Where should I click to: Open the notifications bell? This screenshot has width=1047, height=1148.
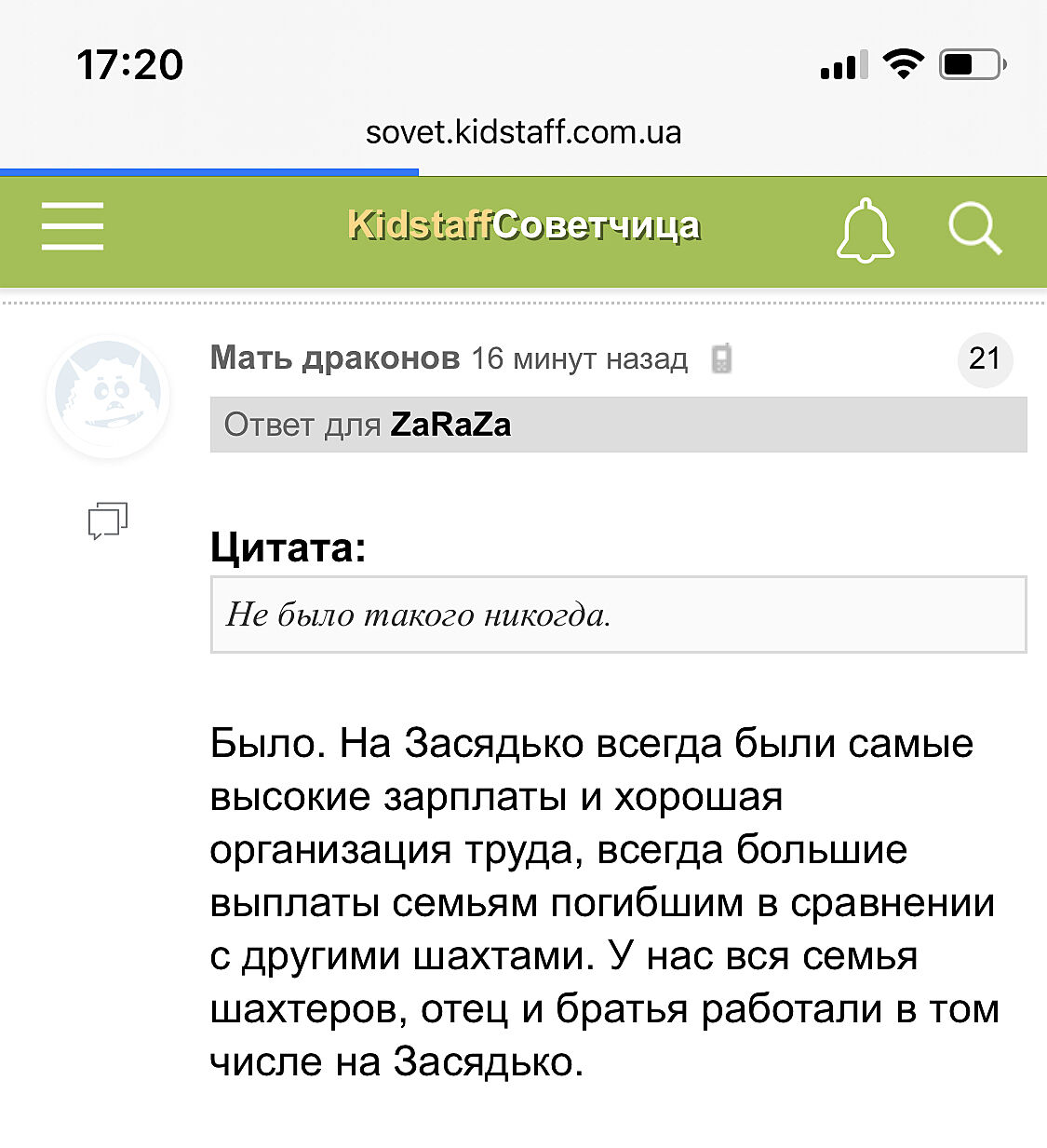(866, 230)
